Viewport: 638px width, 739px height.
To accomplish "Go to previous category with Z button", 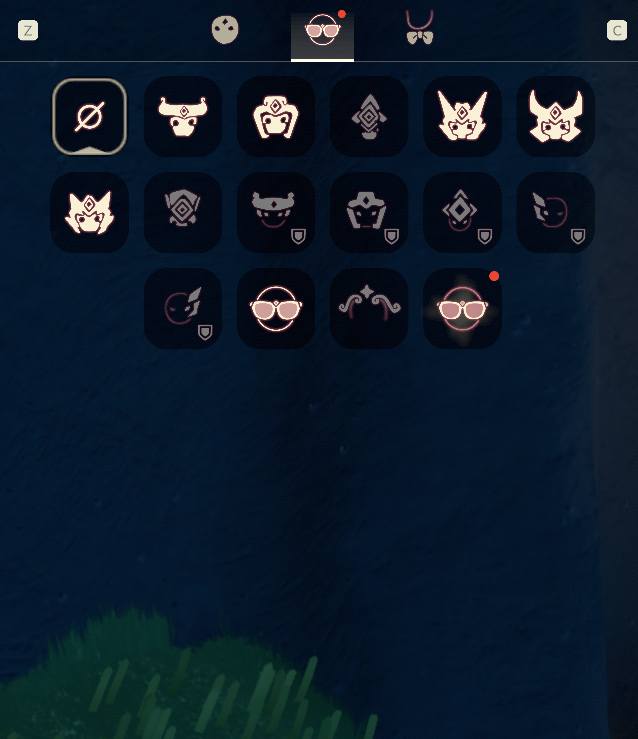I will (28, 30).
